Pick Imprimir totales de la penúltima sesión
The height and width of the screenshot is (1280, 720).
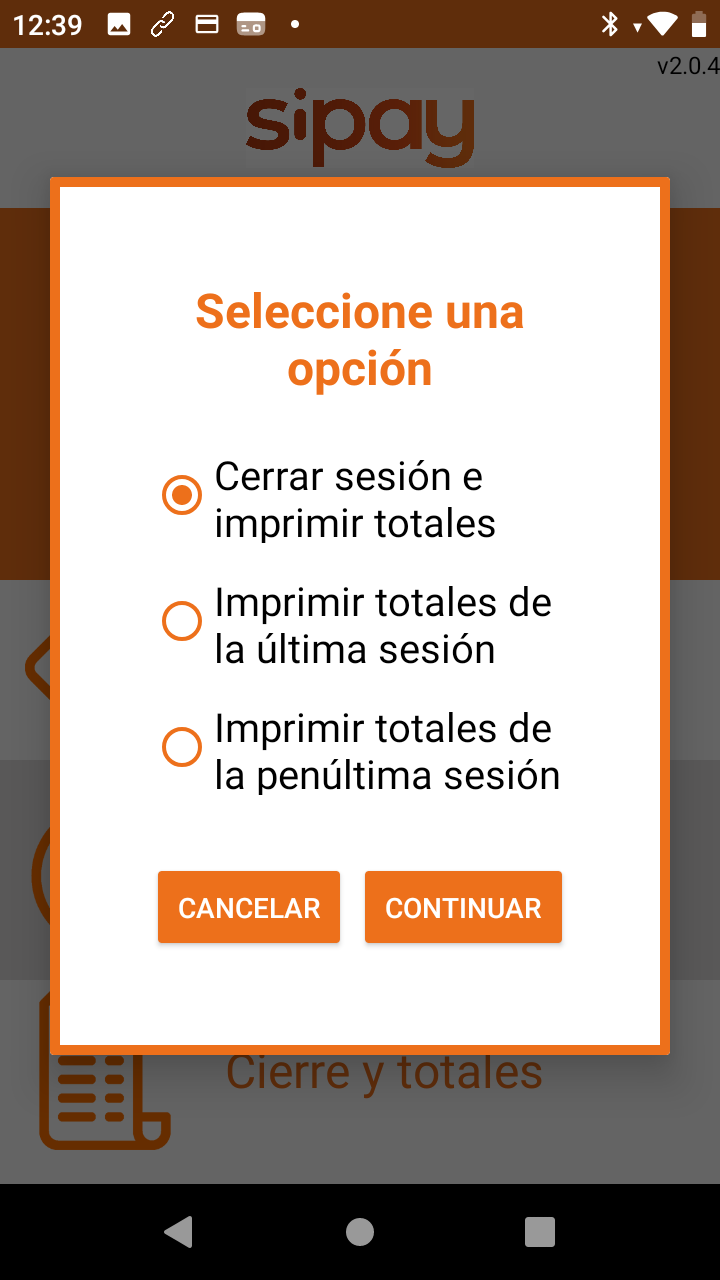point(182,747)
